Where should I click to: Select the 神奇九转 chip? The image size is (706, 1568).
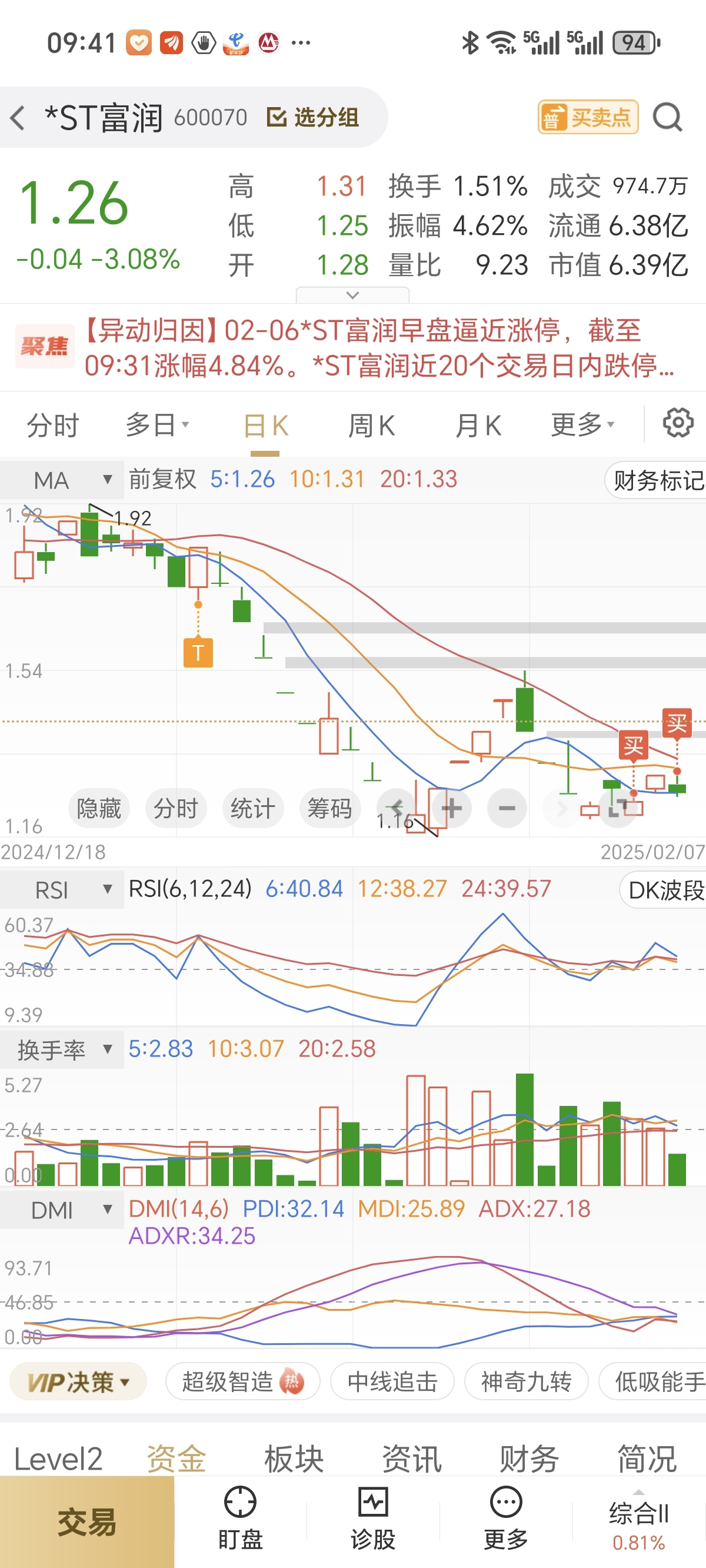pos(526,1383)
